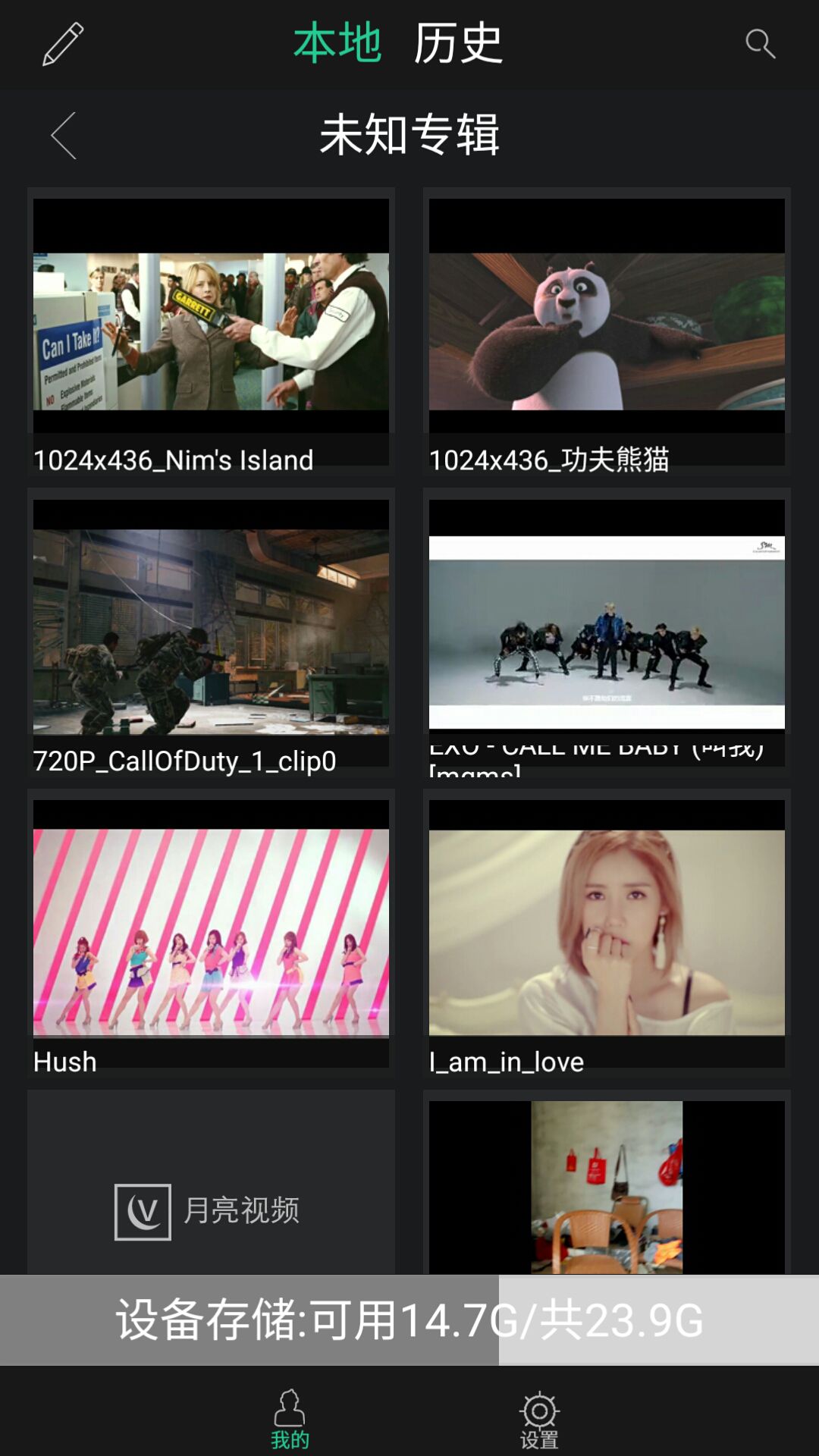Open the video with orange chairs
819x1456 pixels.
pyautogui.click(x=607, y=1187)
